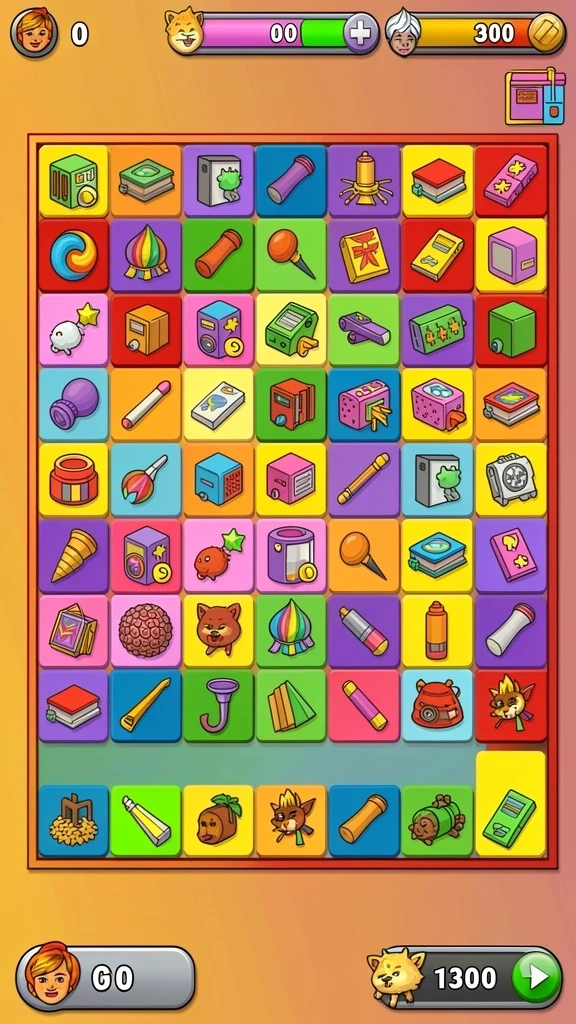Hit the green play arrow beside 1300
The image size is (576, 1024).
pyautogui.click(x=538, y=978)
